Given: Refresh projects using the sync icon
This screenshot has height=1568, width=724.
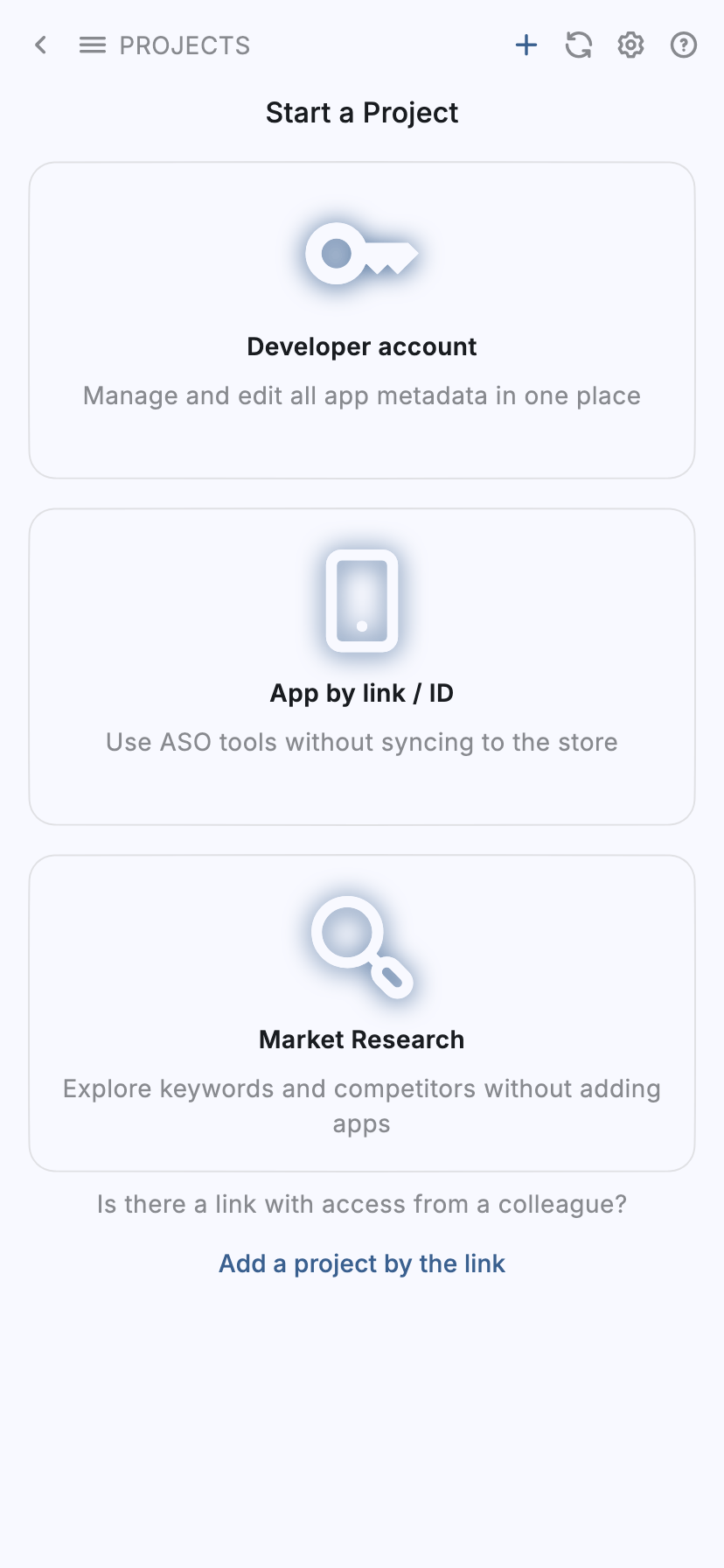Looking at the screenshot, I should click(x=578, y=45).
